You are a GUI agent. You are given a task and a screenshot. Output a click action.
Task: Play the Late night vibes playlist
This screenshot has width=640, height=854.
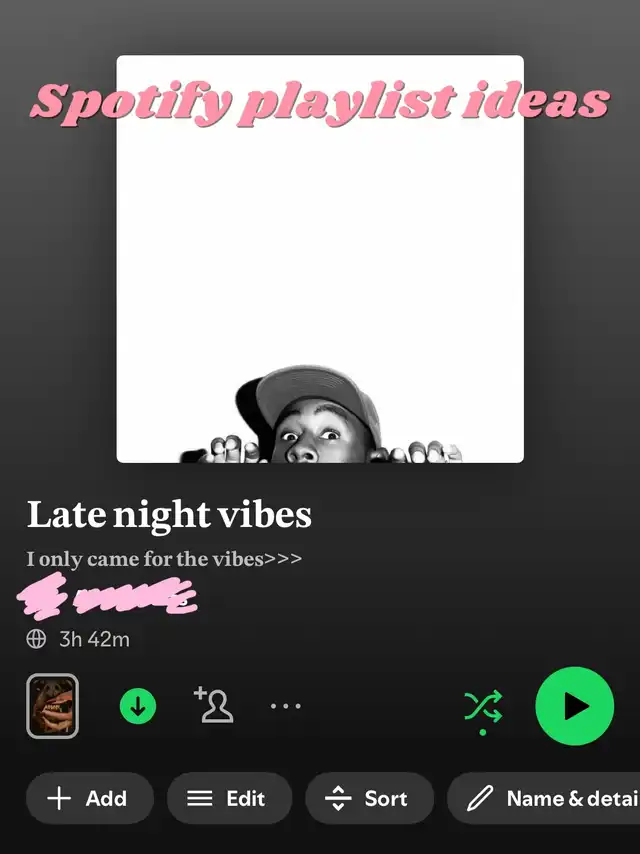574,706
